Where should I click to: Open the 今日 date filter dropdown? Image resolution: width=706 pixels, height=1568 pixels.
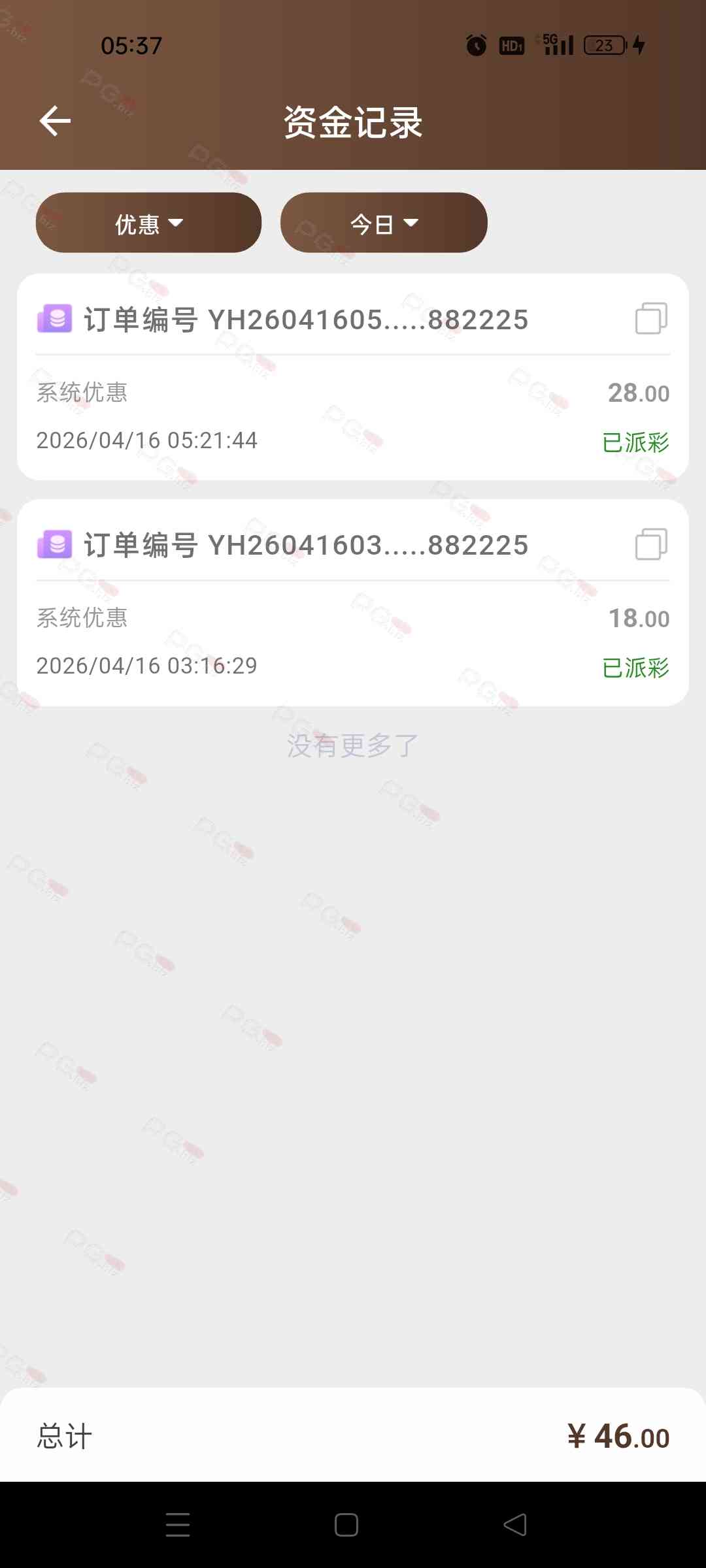(x=384, y=223)
